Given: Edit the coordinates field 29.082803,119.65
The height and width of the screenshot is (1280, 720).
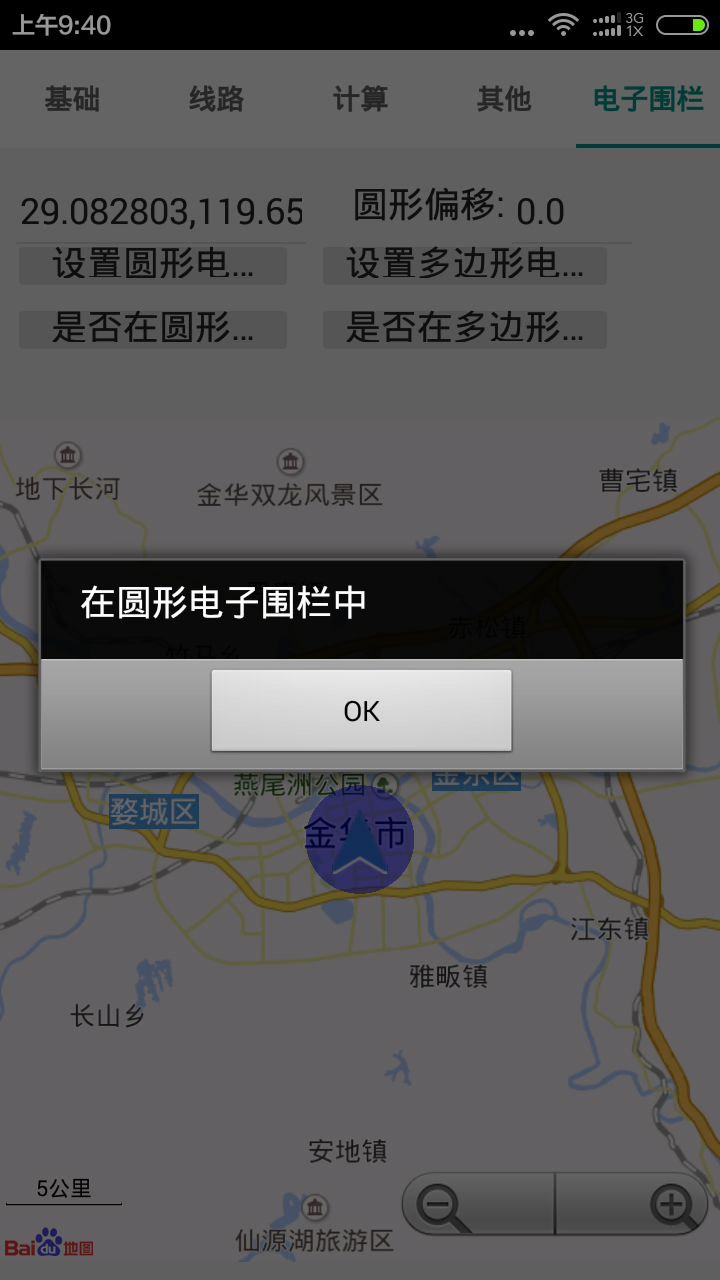Looking at the screenshot, I should [x=162, y=211].
